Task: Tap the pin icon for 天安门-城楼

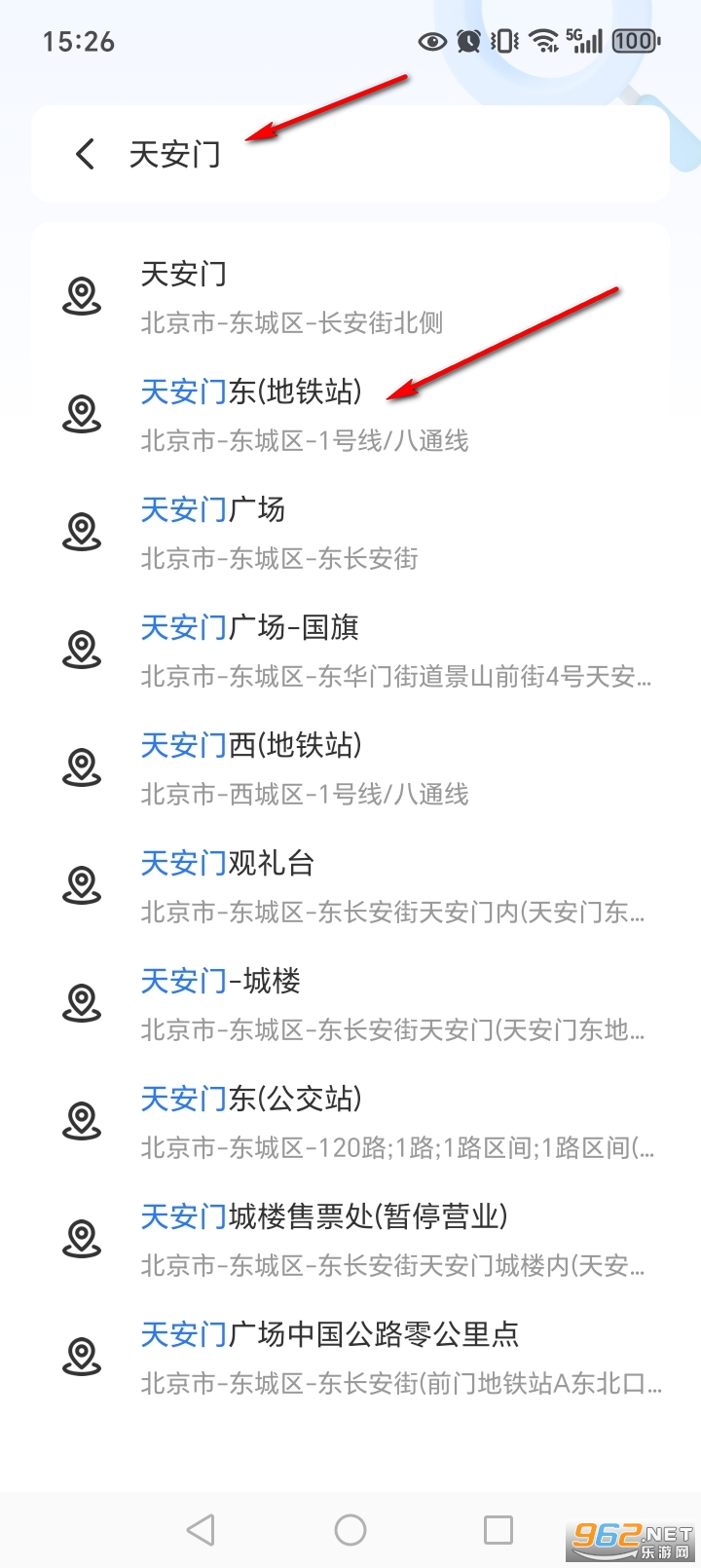Action: click(82, 1002)
